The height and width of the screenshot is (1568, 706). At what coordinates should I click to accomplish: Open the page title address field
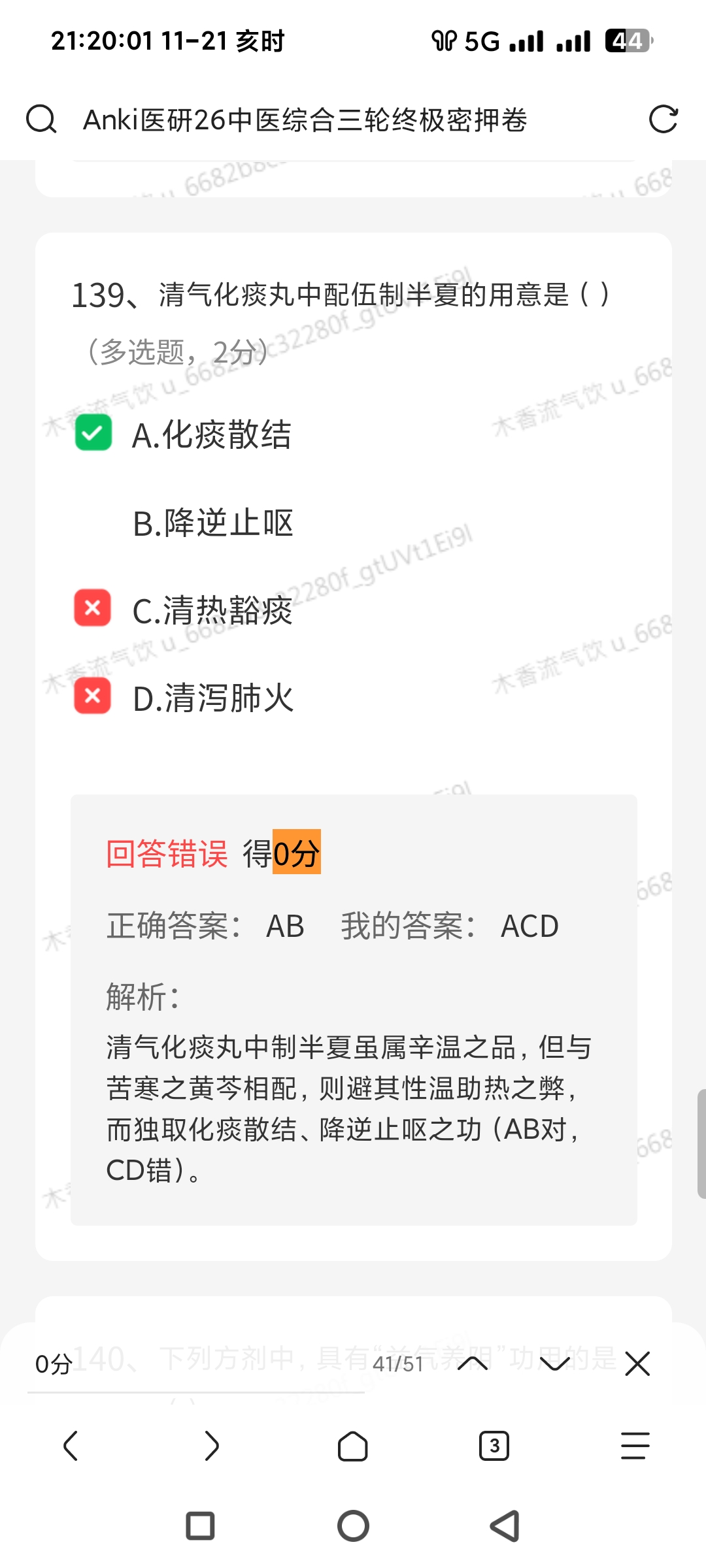coord(305,120)
